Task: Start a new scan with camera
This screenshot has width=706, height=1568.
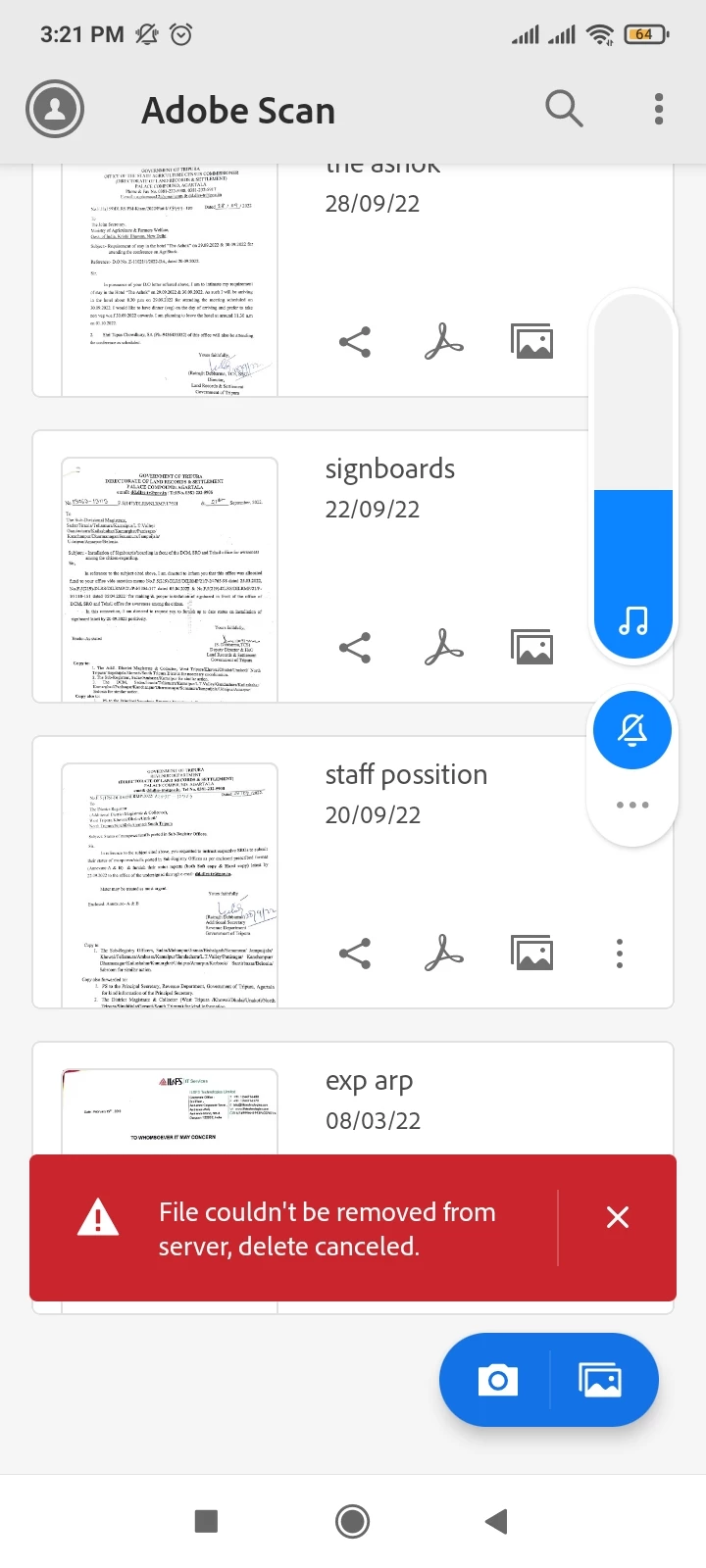Action: tap(497, 1381)
